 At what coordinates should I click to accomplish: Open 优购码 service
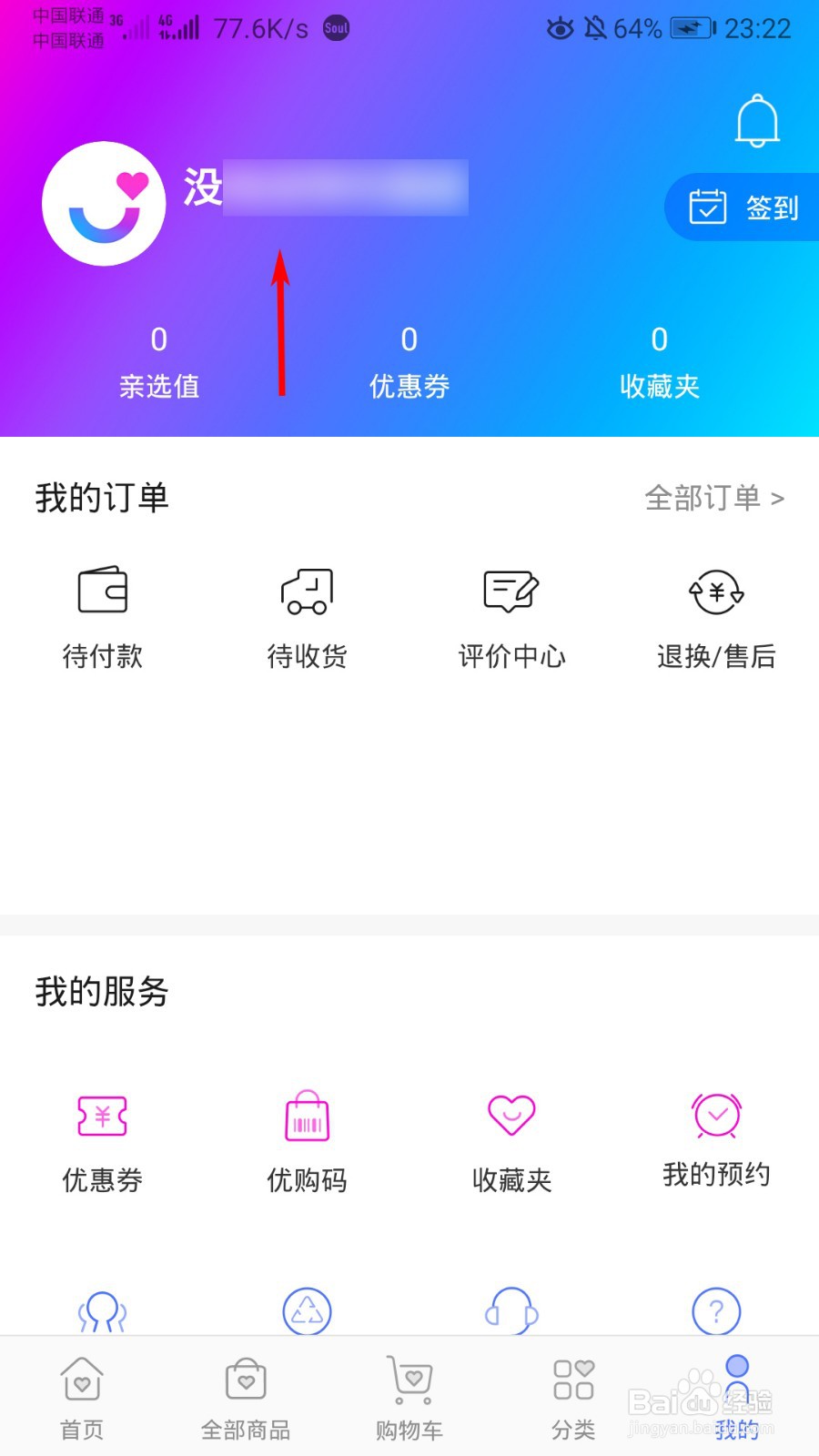tap(308, 1143)
